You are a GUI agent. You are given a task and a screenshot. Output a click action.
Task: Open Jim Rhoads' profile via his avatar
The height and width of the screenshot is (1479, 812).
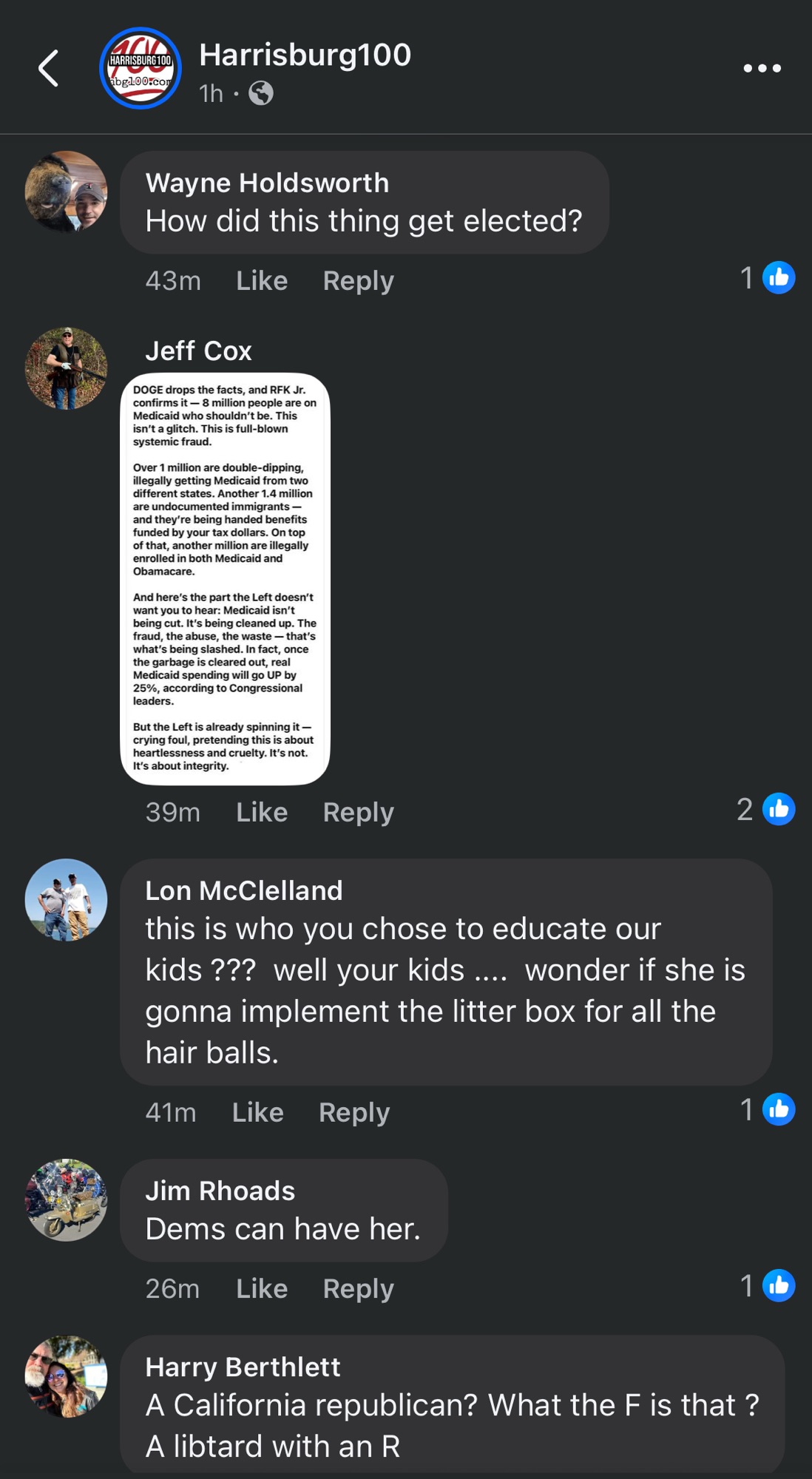click(x=66, y=1199)
